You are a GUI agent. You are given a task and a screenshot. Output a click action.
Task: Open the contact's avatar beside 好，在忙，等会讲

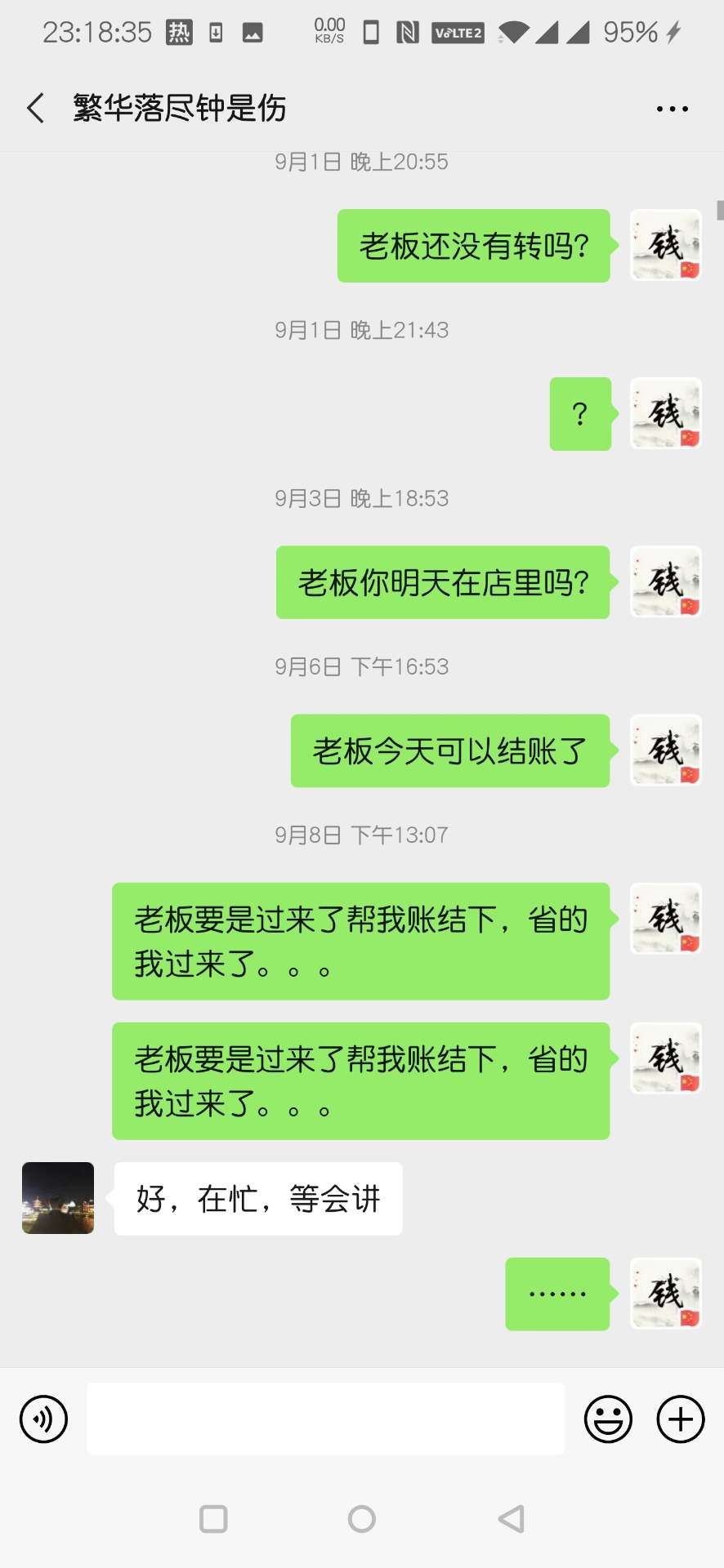click(58, 1198)
